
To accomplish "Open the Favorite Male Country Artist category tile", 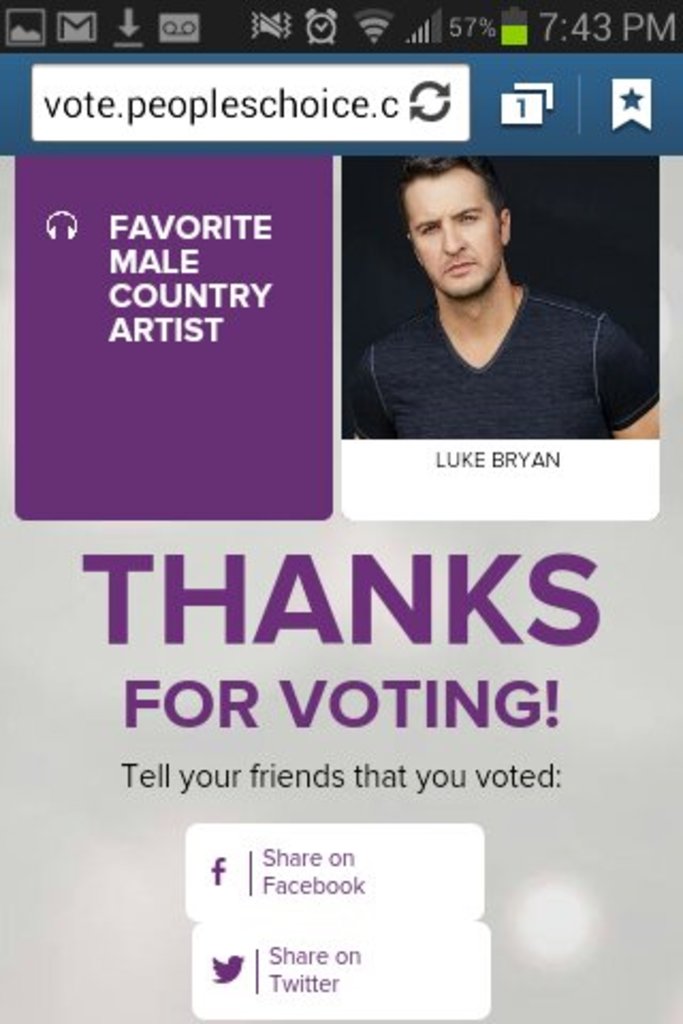I will (x=174, y=338).
